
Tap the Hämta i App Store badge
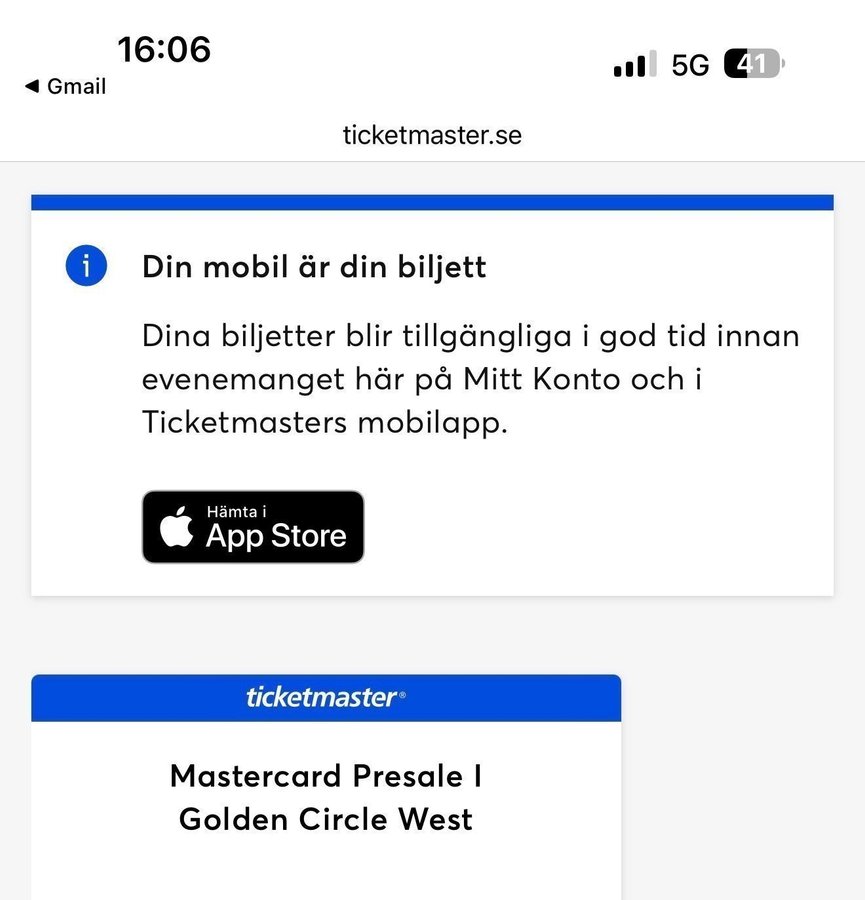[x=253, y=527]
